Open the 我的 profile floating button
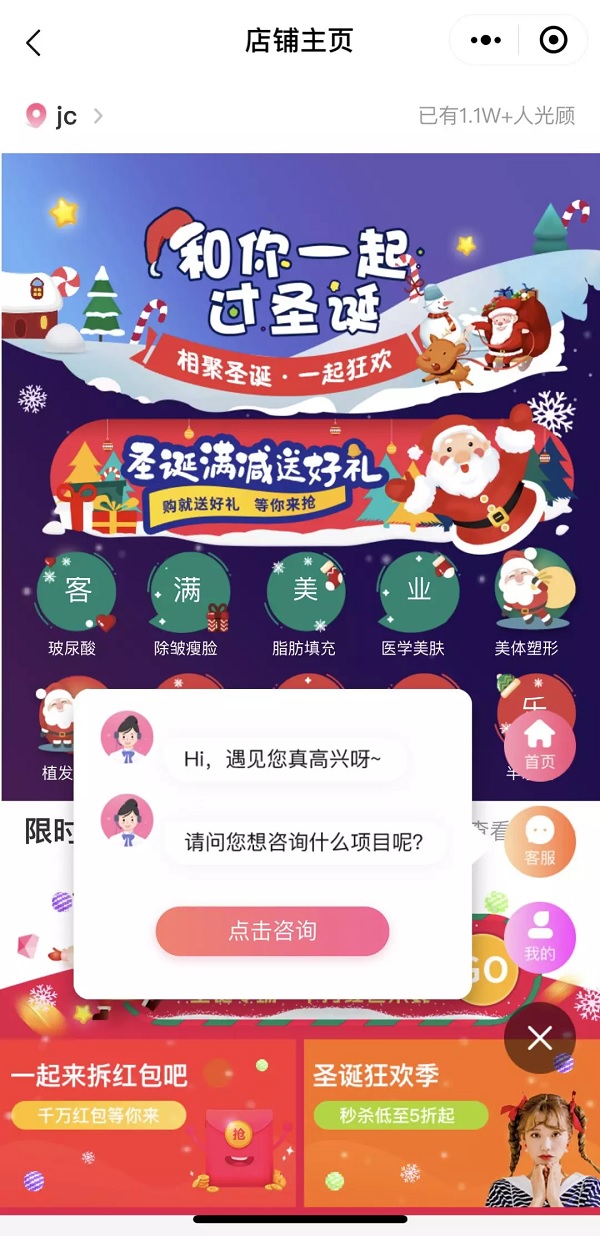 [540, 937]
